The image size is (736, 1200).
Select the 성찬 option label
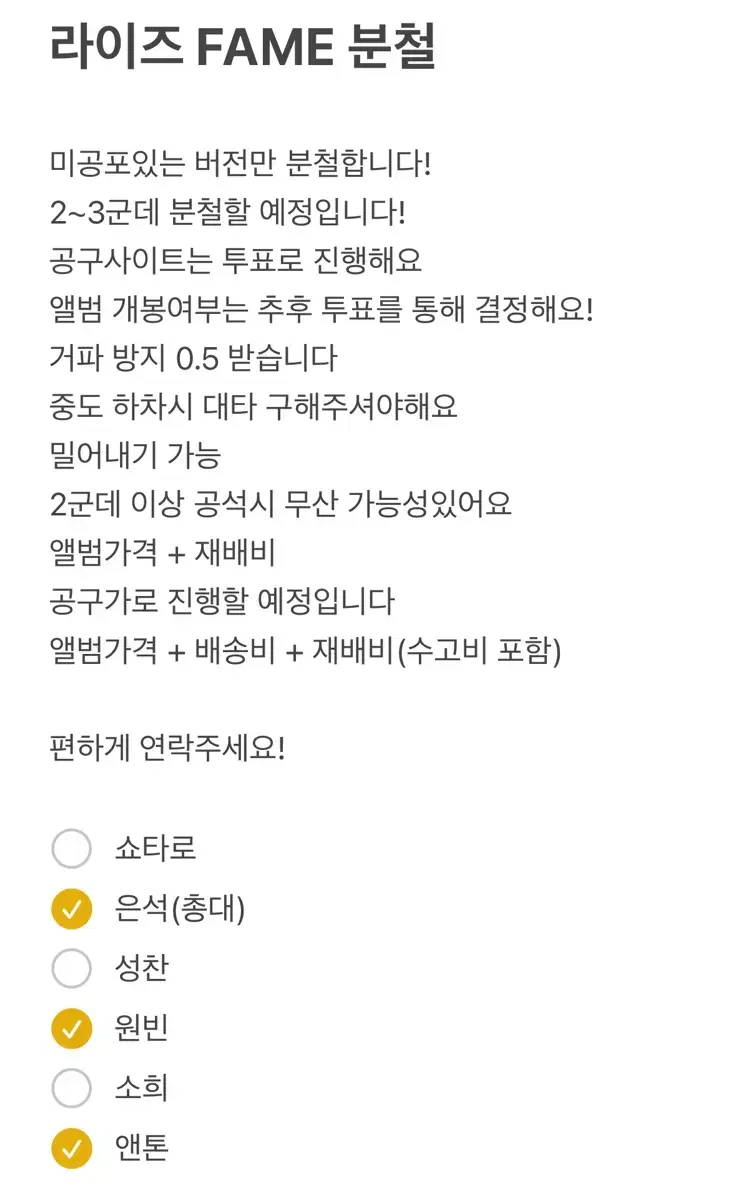pos(142,968)
